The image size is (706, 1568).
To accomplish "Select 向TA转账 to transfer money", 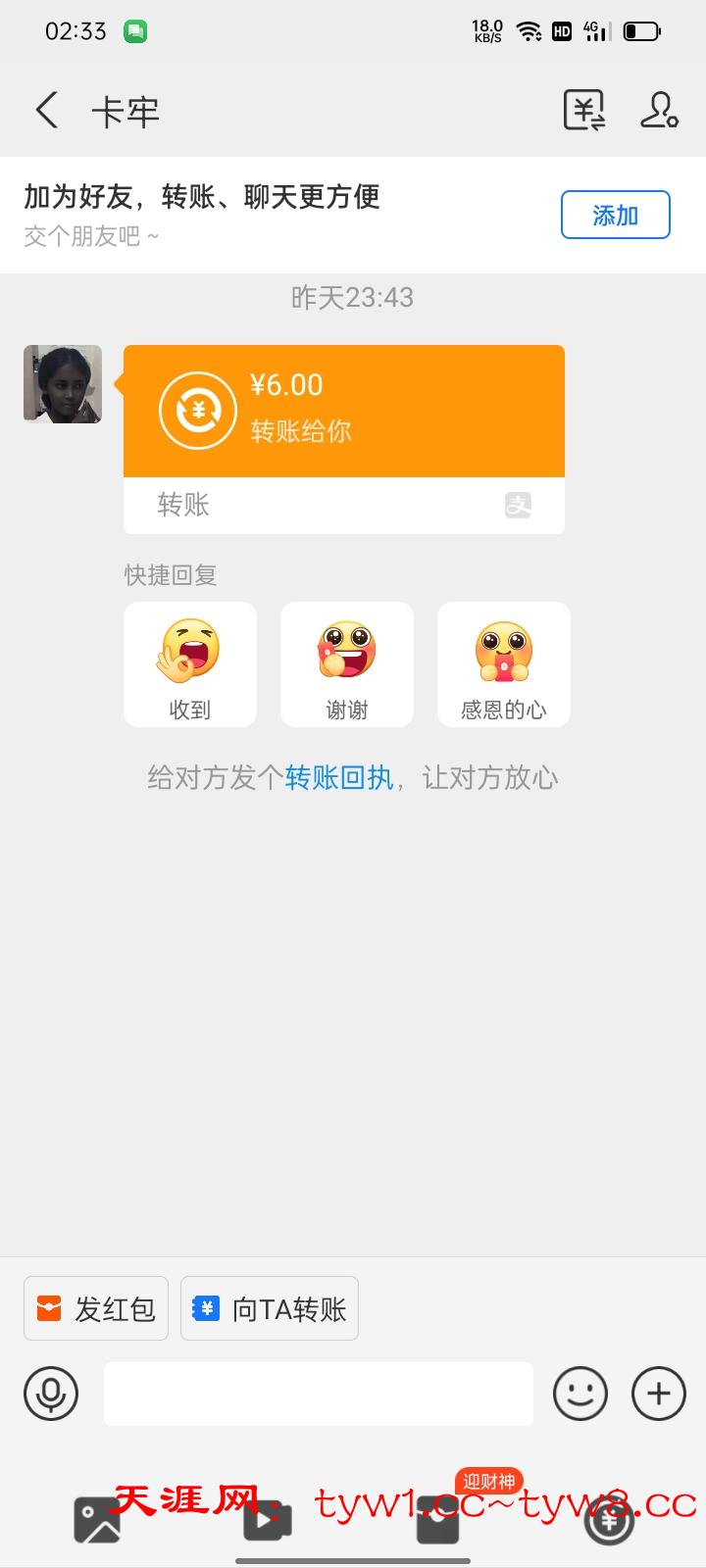I will [x=270, y=1308].
